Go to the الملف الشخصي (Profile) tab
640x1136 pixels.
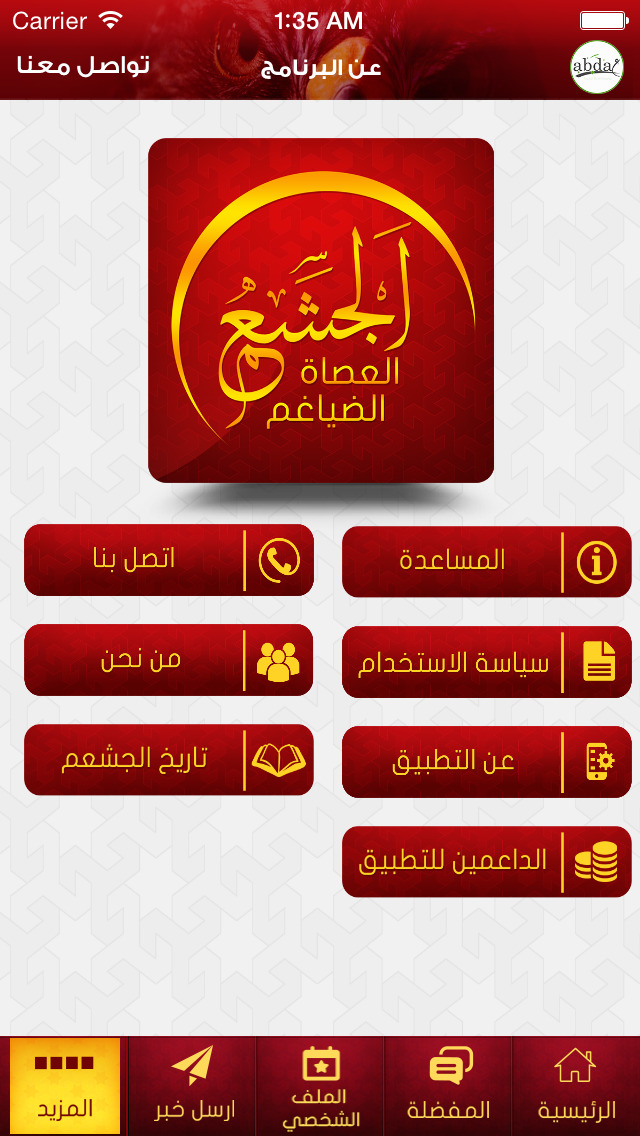pos(320,1085)
